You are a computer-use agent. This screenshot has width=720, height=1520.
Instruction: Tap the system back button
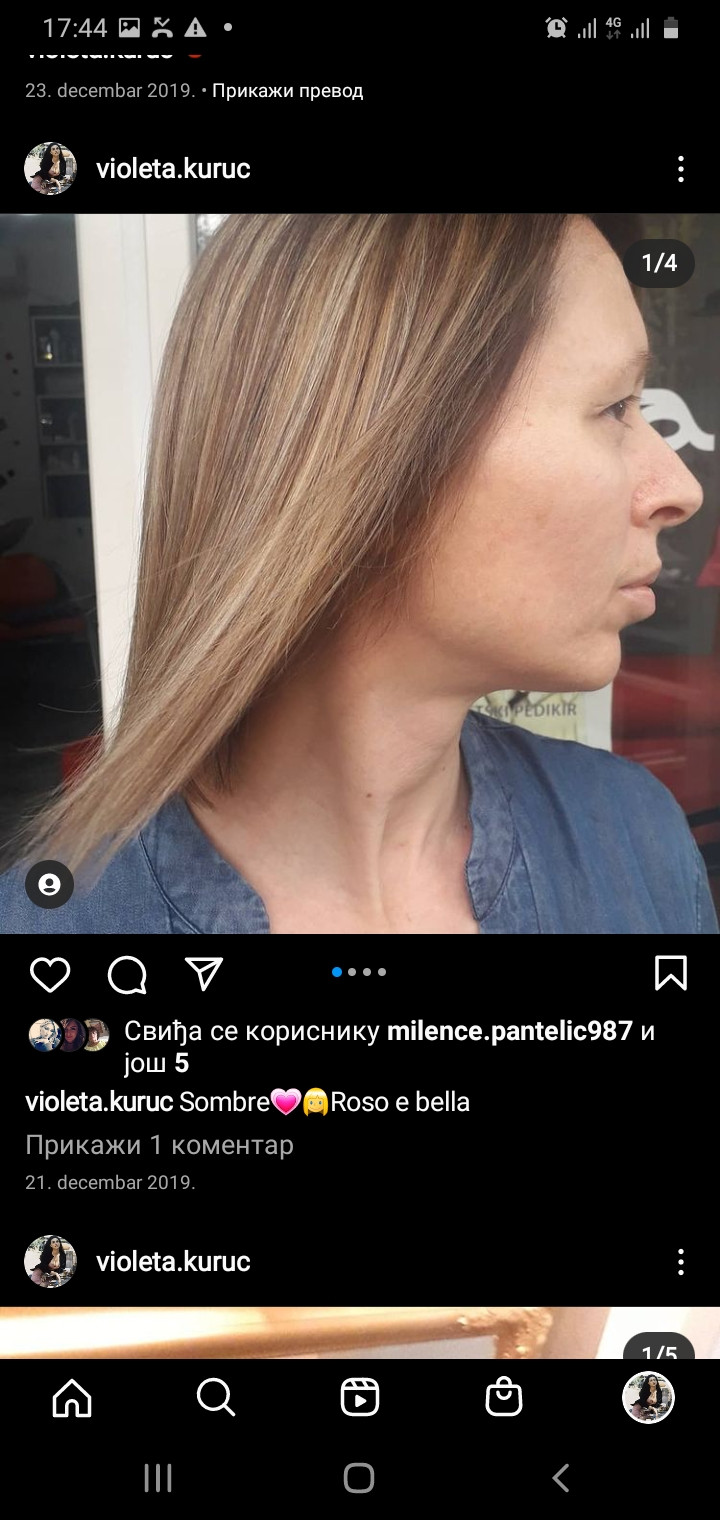pyautogui.click(x=561, y=1478)
